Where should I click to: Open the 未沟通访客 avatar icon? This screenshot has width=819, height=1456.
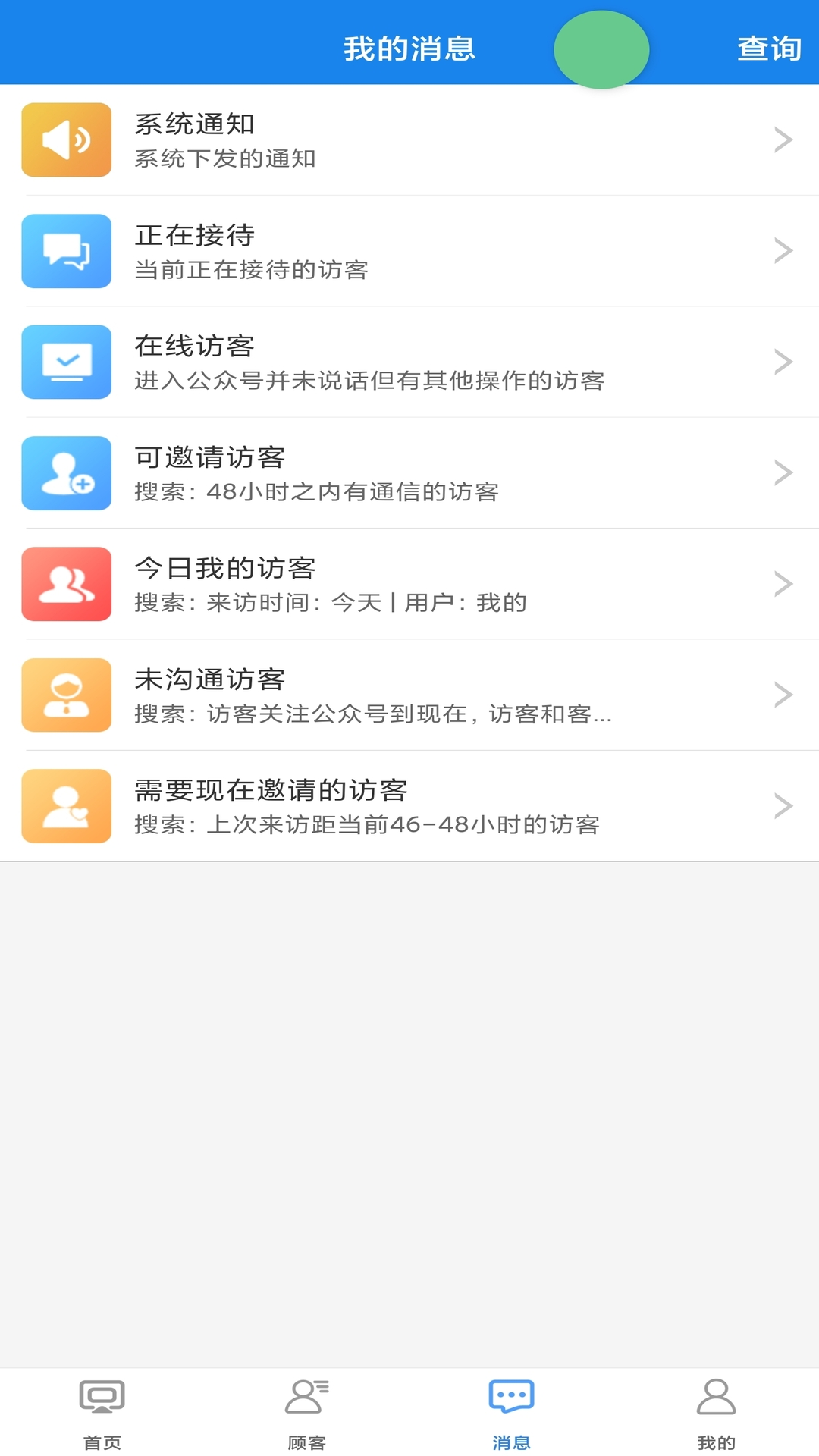66,695
